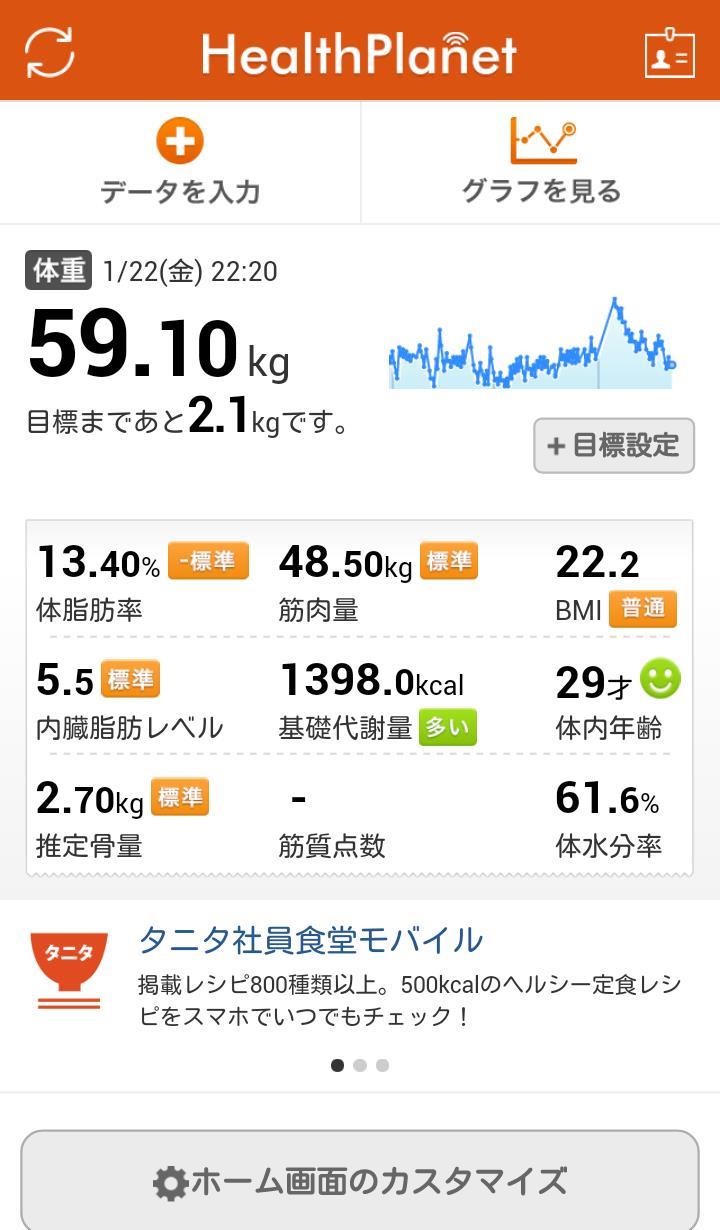Open グラフを見る to view graphs
This screenshot has width=720, height=1230.
[x=541, y=163]
